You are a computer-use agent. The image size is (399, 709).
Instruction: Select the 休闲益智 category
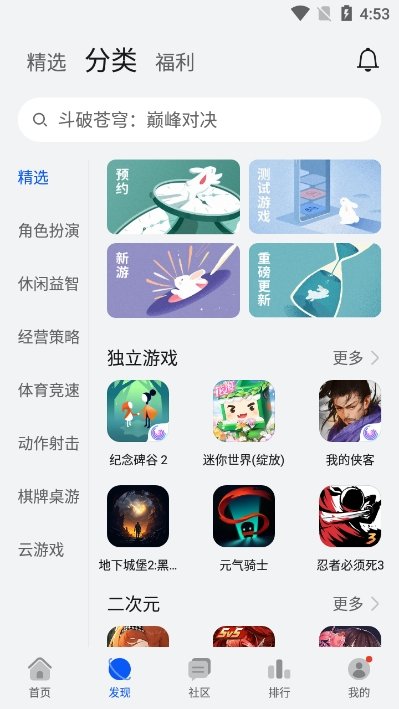pos(48,284)
